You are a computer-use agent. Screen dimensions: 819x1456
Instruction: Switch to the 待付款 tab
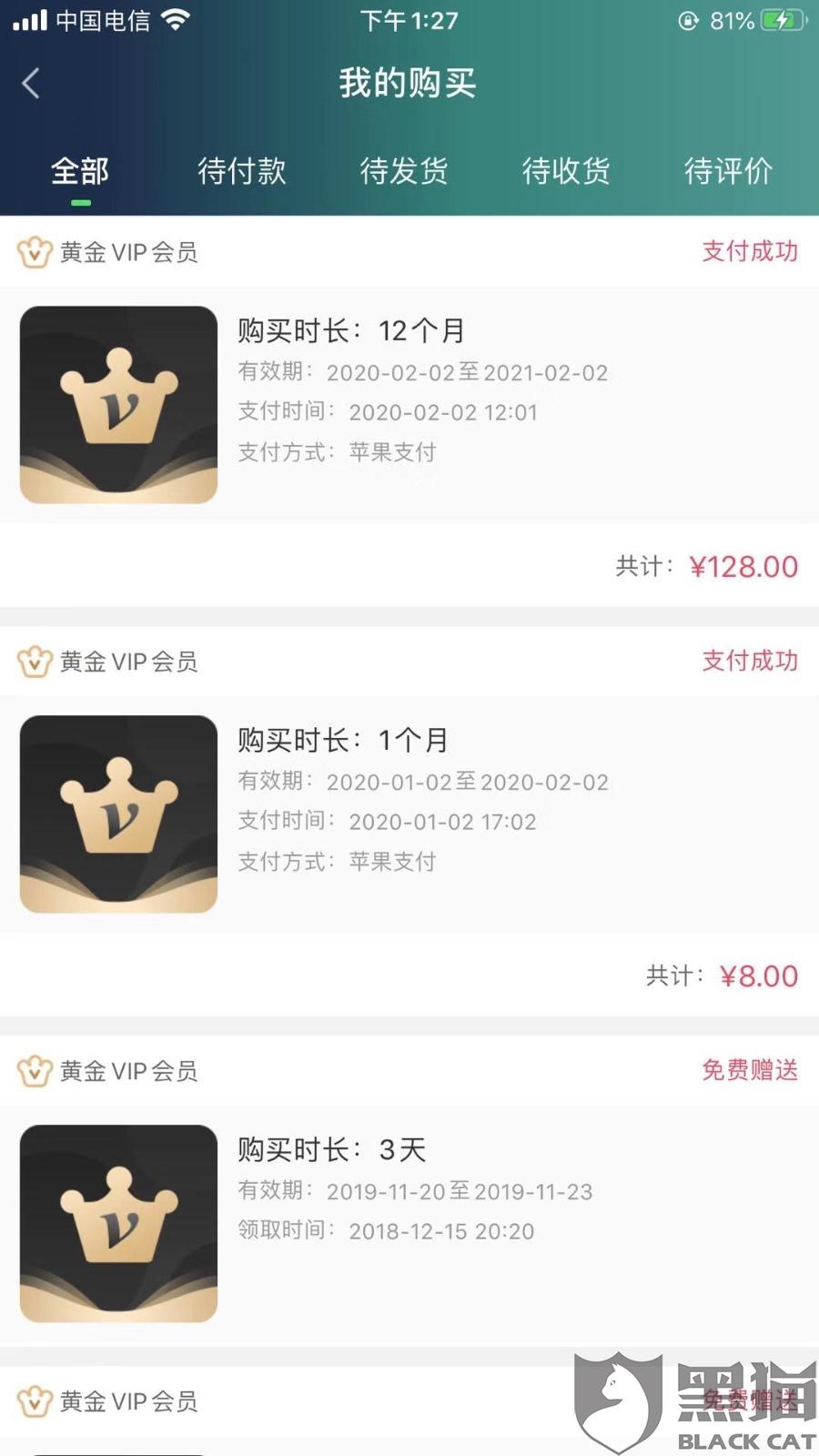tap(241, 171)
